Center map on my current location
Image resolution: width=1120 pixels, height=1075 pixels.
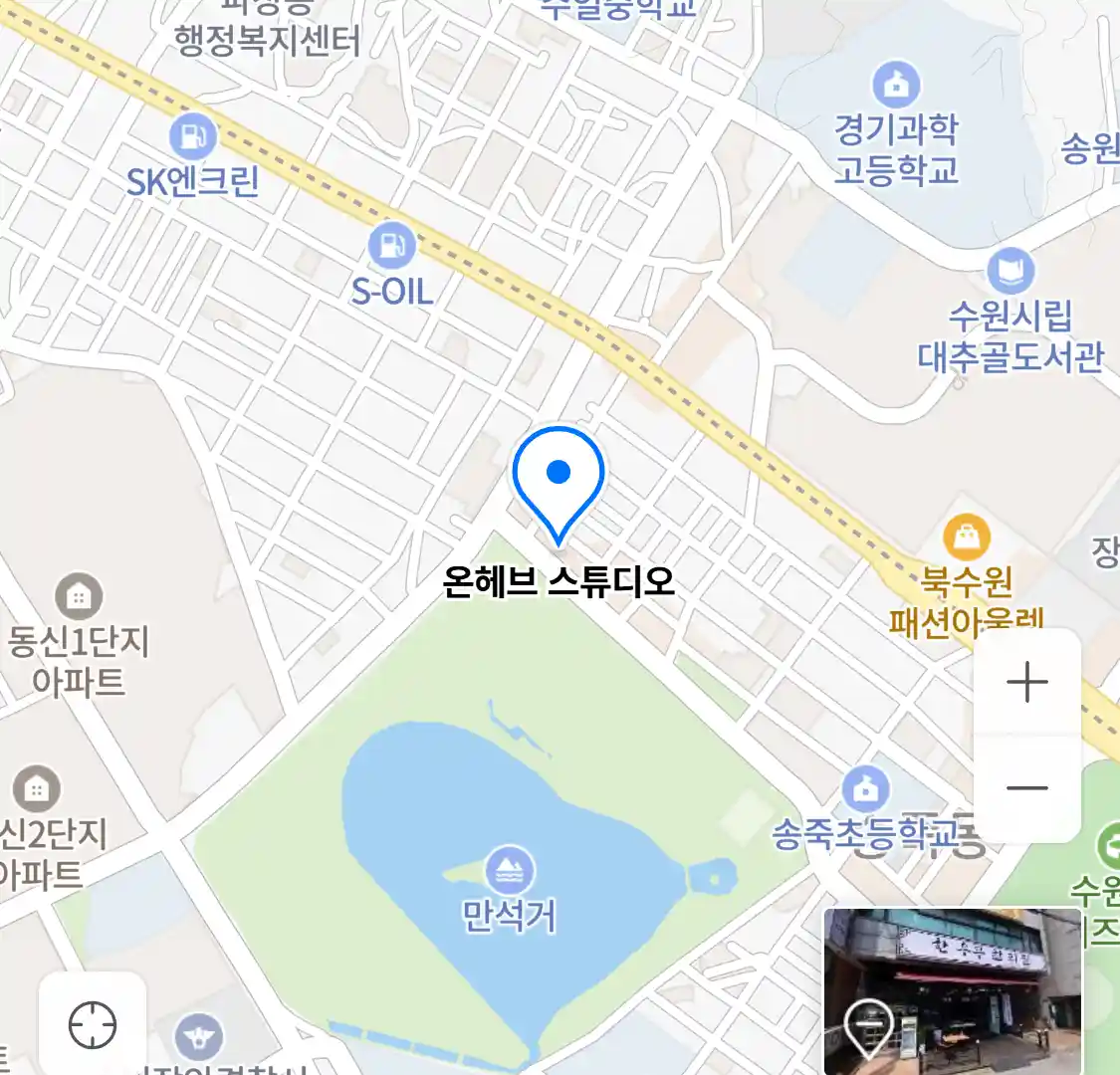tap(93, 1024)
